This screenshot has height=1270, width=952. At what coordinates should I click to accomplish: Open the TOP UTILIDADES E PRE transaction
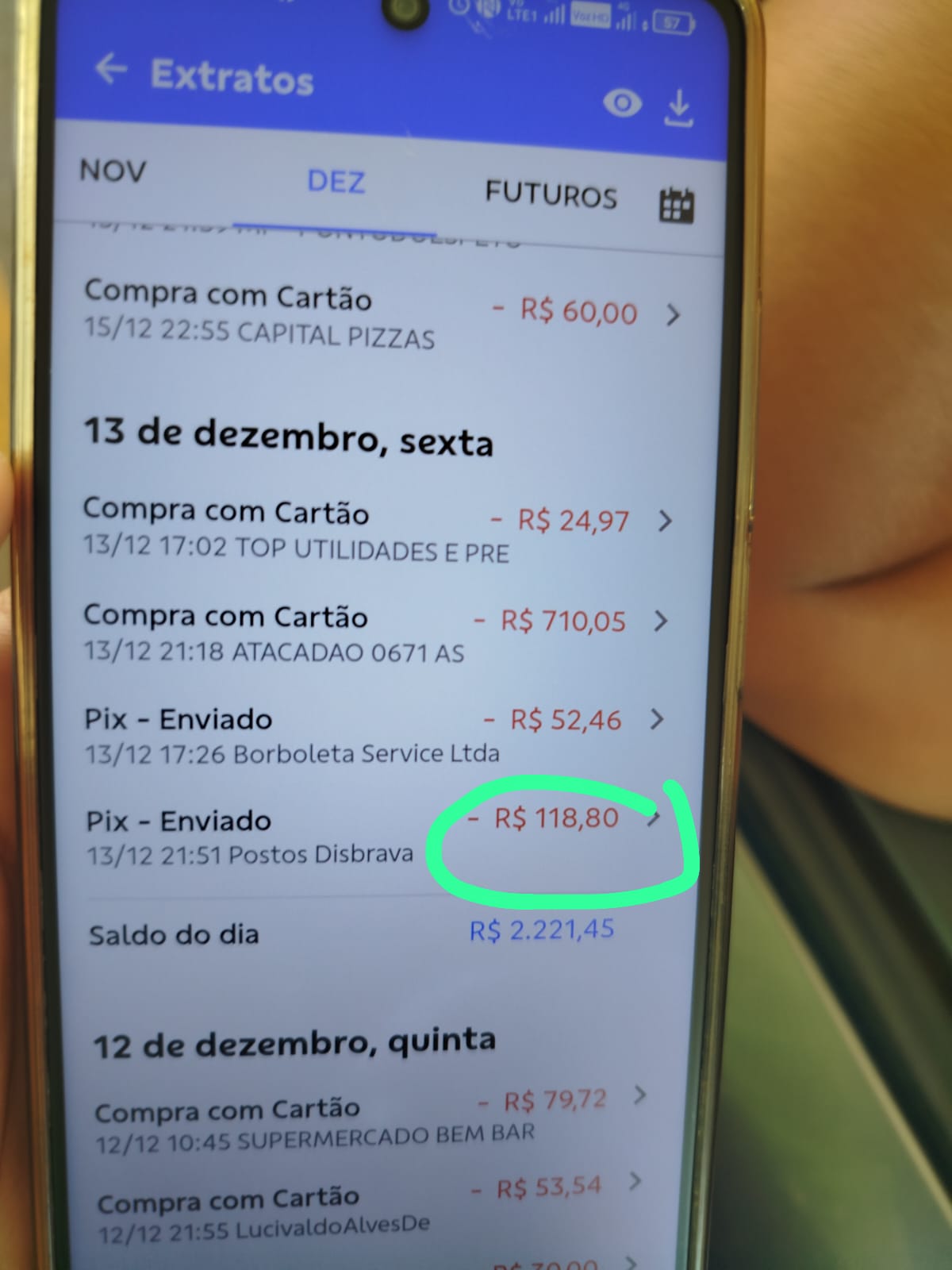[377, 529]
